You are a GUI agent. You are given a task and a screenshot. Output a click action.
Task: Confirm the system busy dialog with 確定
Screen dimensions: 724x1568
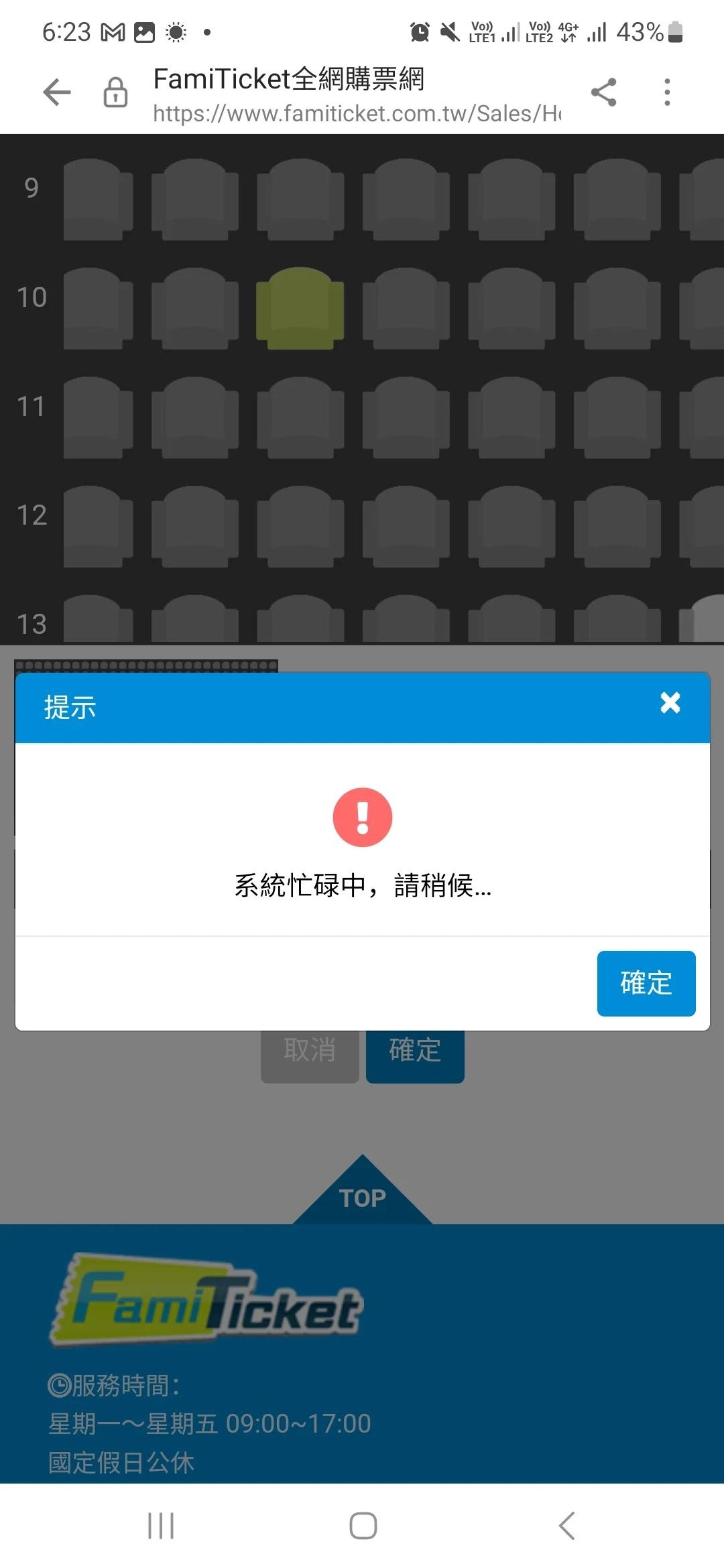[646, 983]
